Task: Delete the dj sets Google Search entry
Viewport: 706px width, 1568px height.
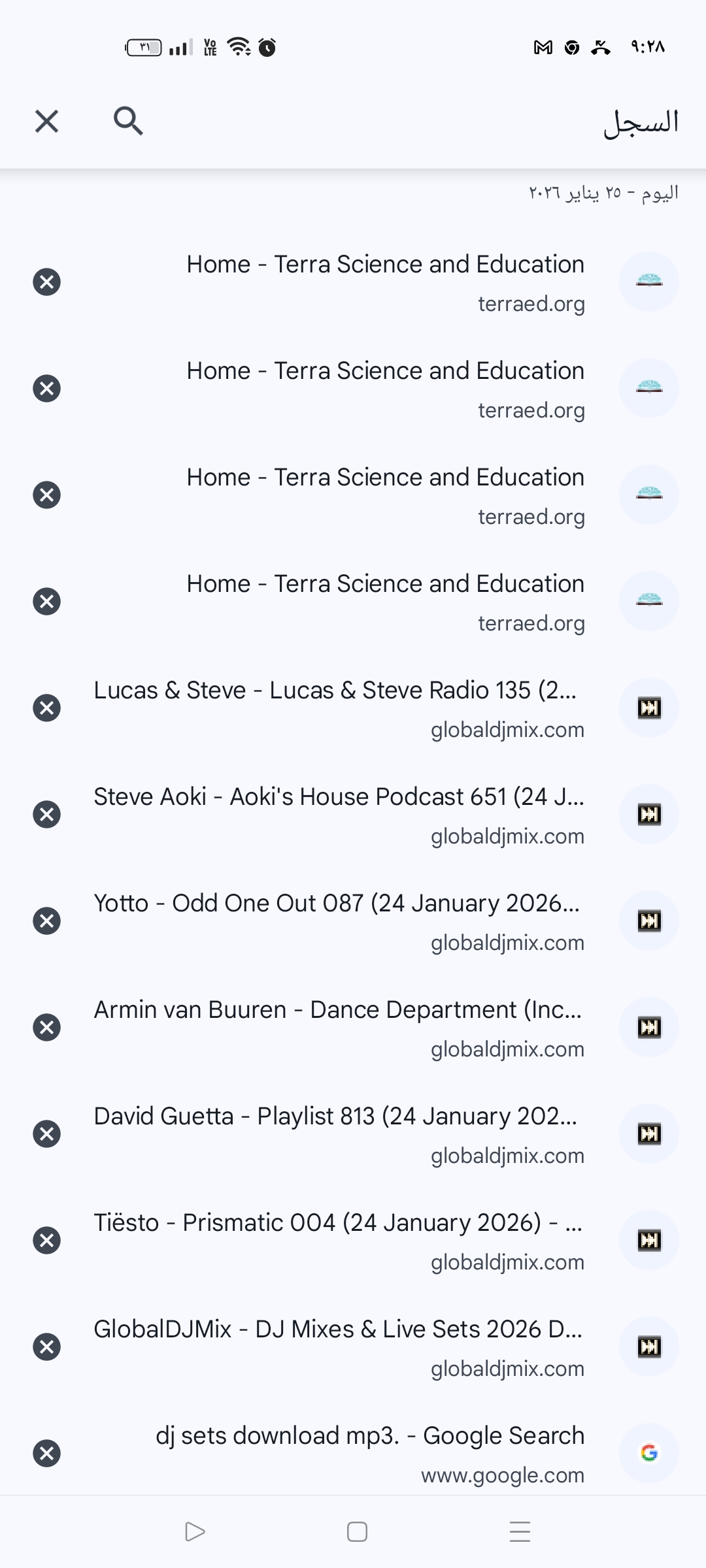Action: 46,1453
